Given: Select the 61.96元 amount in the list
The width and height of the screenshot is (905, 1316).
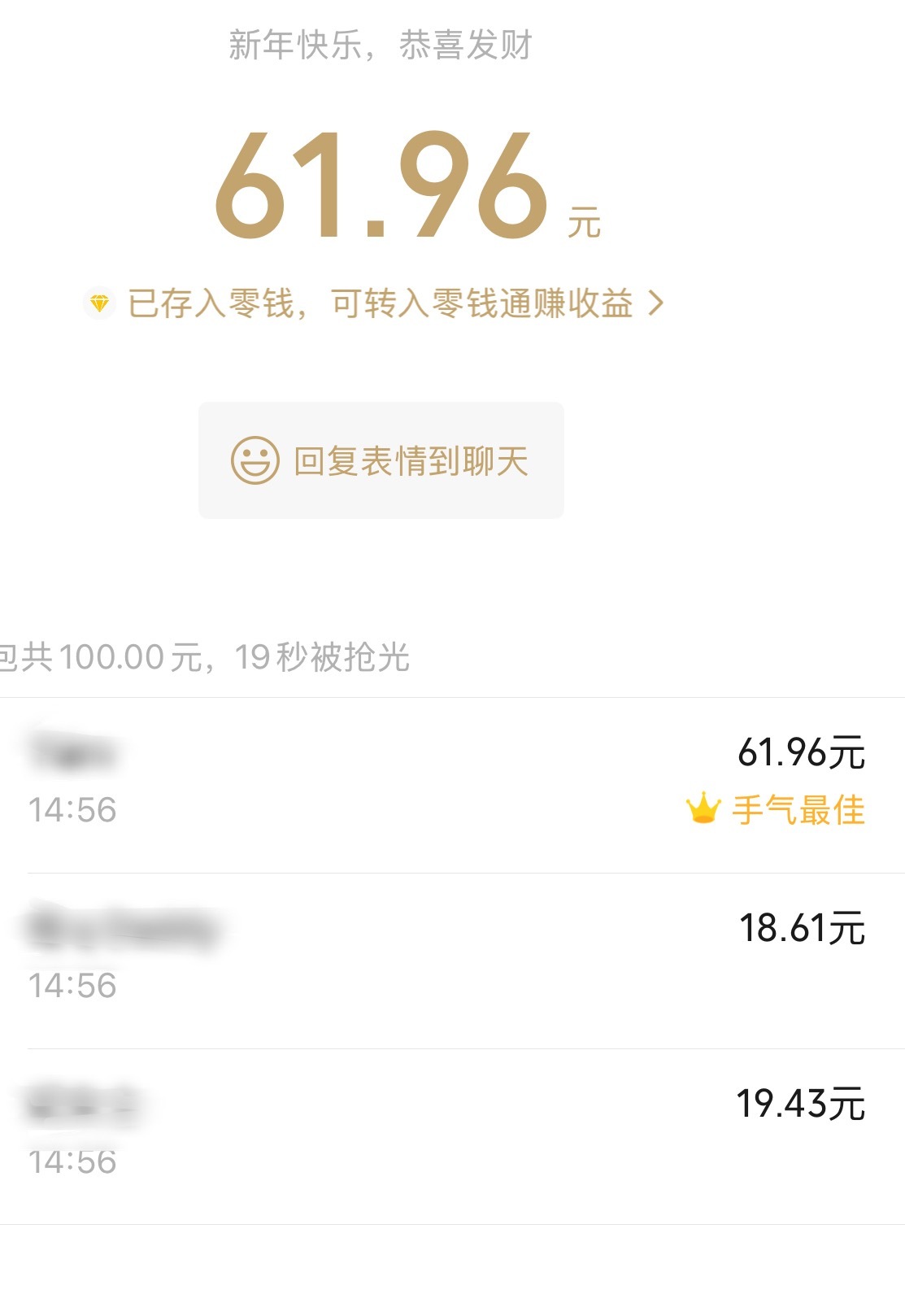Looking at the screenshot, I should click(x=804, y=754).
